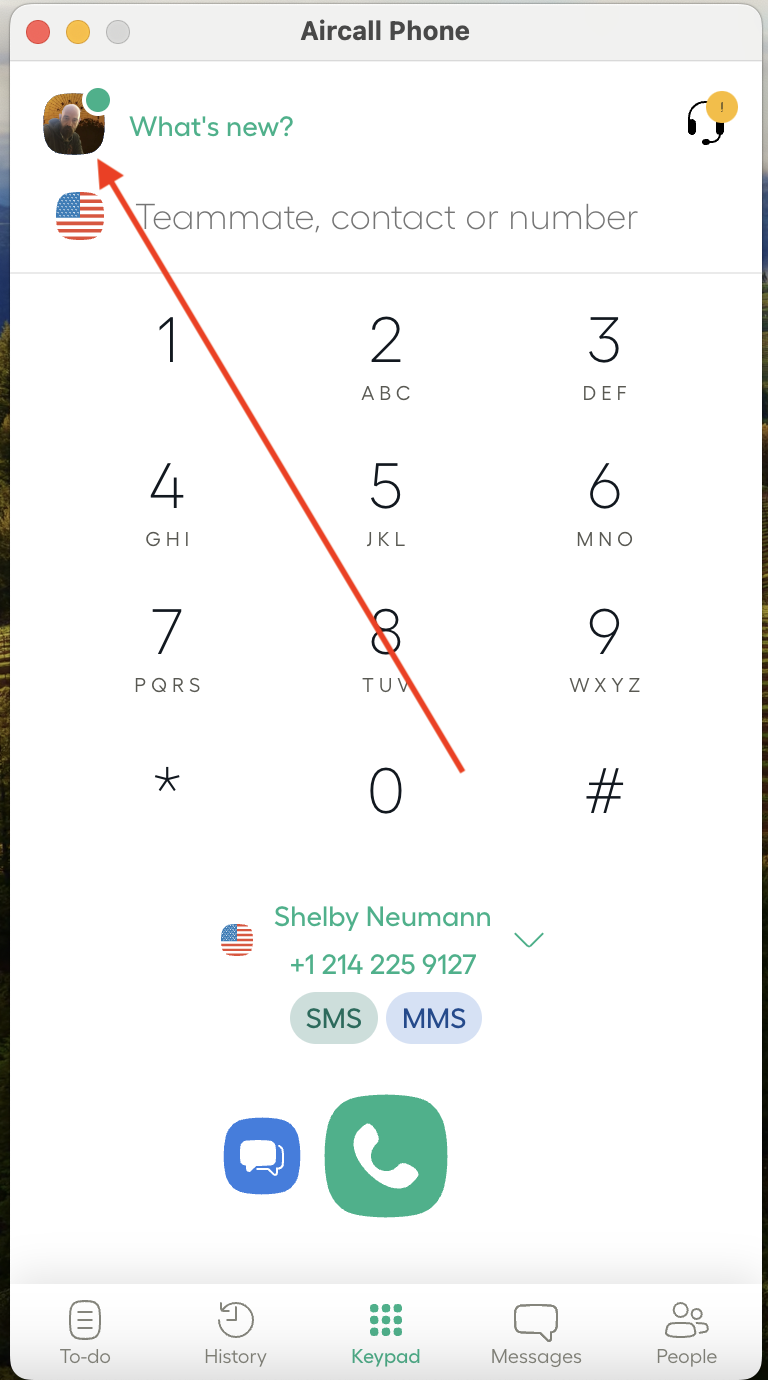The height and width of the screenshot is (1380, 768).
Task: Dial the 5 JKL key
Action: click(386, 501)
